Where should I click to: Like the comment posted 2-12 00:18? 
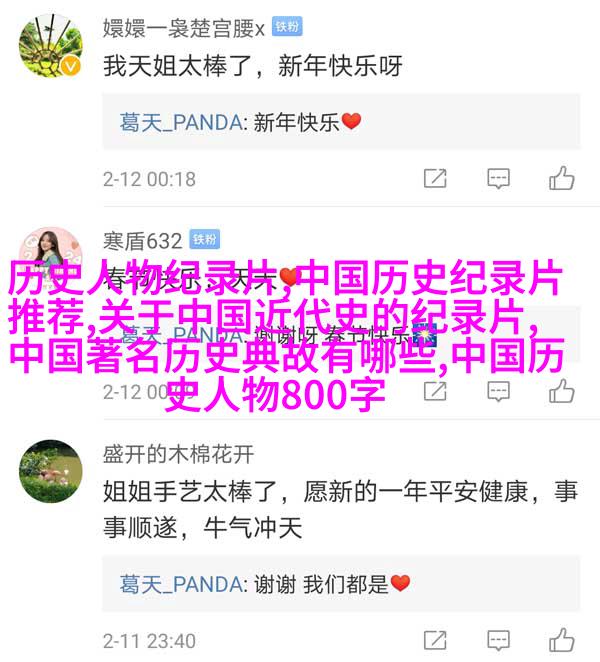[561, 179]
